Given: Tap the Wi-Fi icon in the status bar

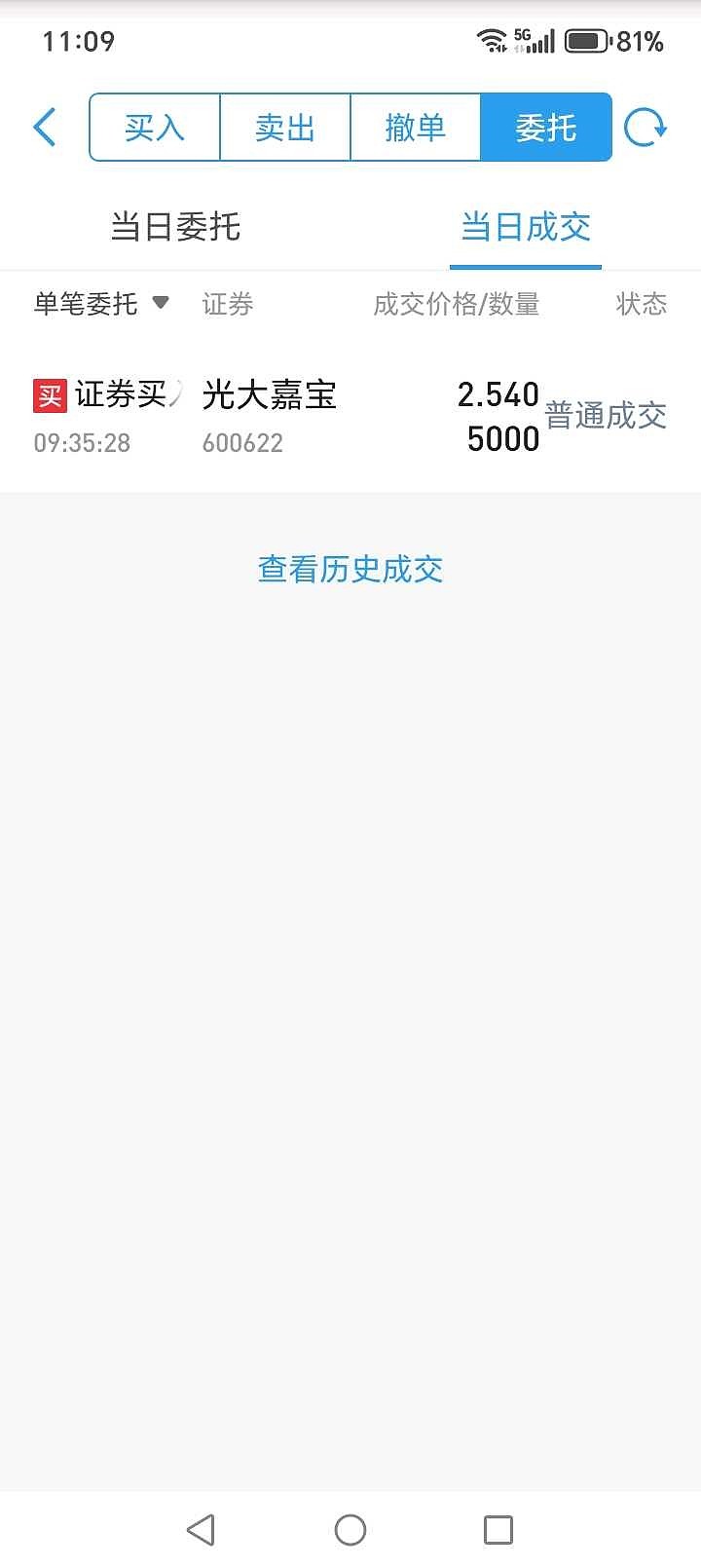Looking at the screenshot, I should pyautogui.click(x=493, y=40).
